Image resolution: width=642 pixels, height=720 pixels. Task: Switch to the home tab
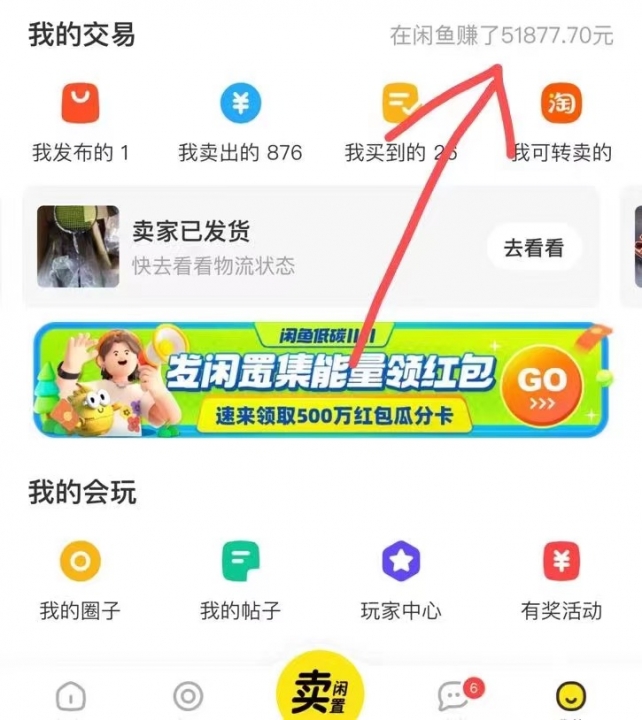[x=70, y=696]
